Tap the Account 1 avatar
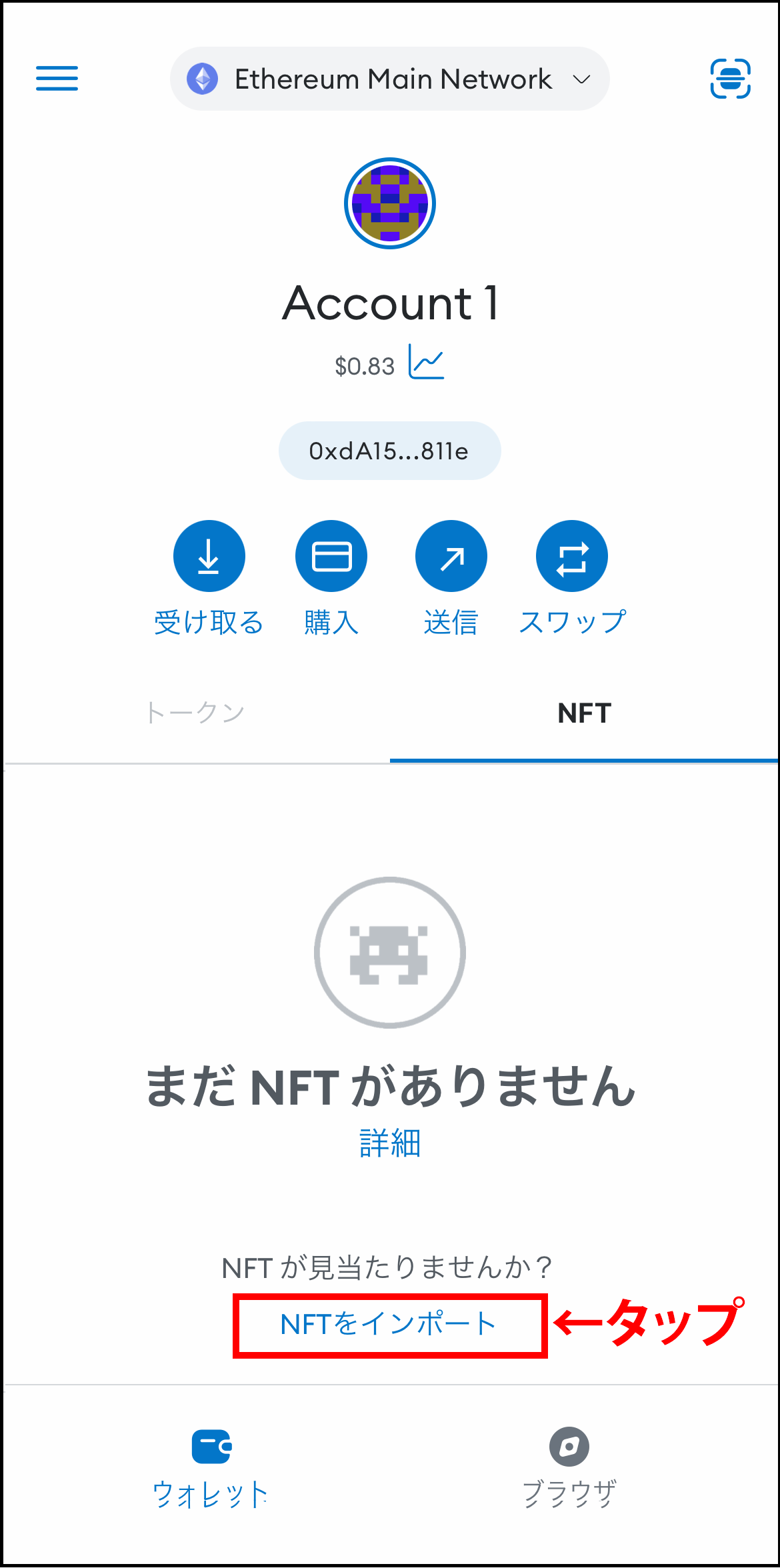Image resolution: width=780 pixels, height=1568 pixels. 390,203
